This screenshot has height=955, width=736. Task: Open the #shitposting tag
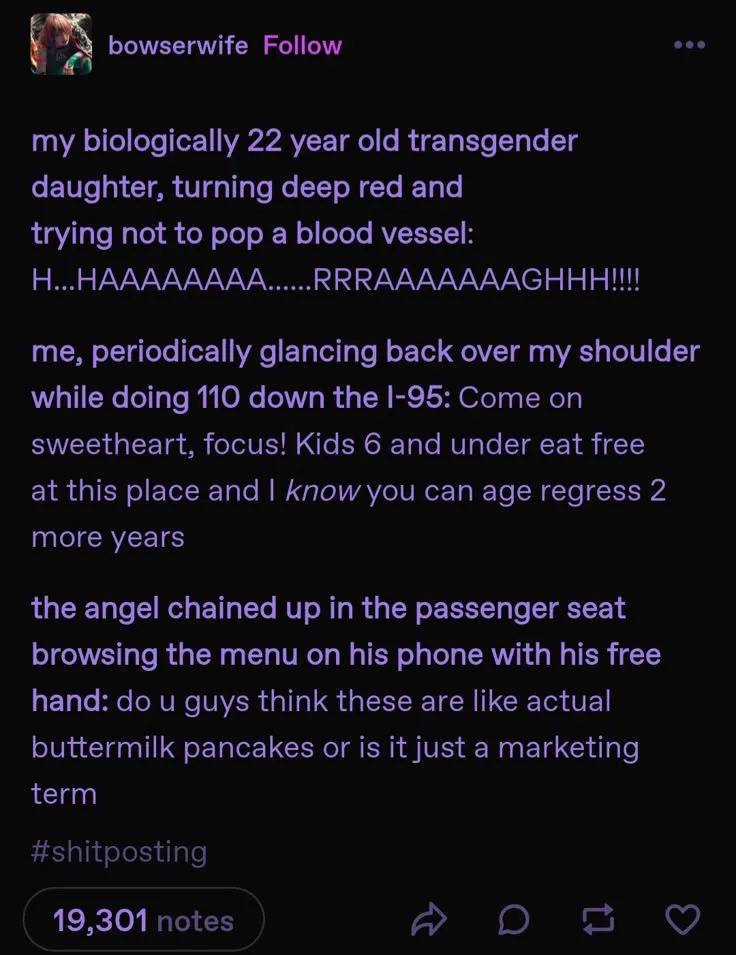(x=119, y=851)
